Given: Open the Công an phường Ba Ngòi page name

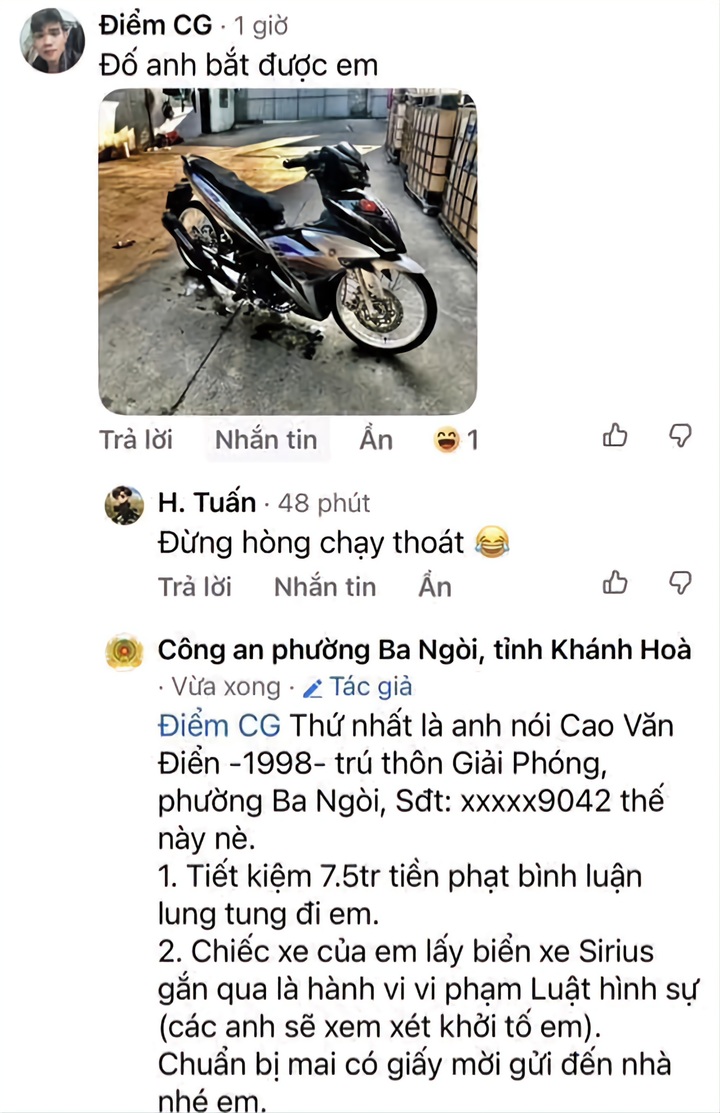Looking at the screenshot, I should 424,649.
